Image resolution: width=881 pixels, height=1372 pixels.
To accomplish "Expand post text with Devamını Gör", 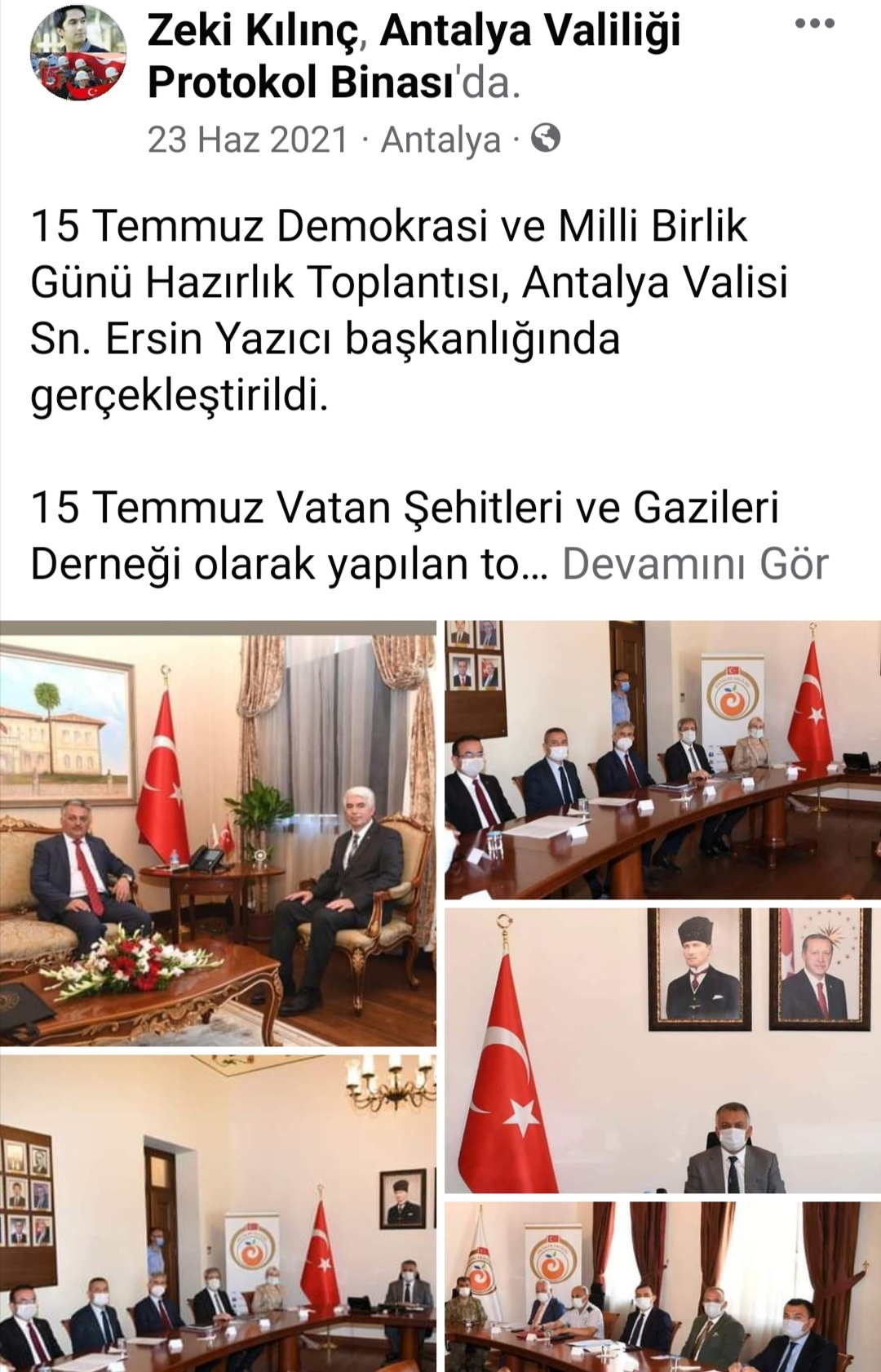I will pyautogui.click(x=695, y=564).
